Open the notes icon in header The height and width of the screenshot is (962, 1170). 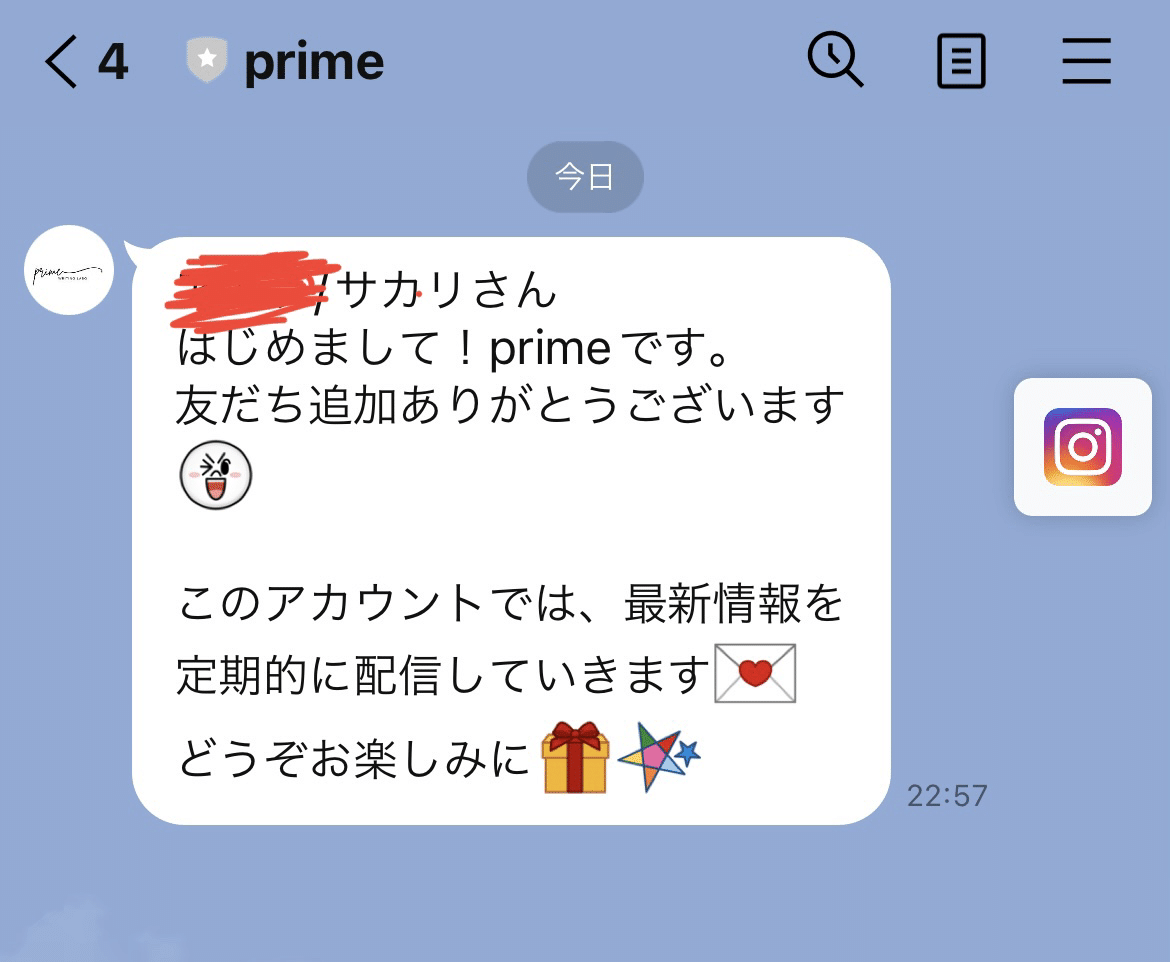click(961, 62)
